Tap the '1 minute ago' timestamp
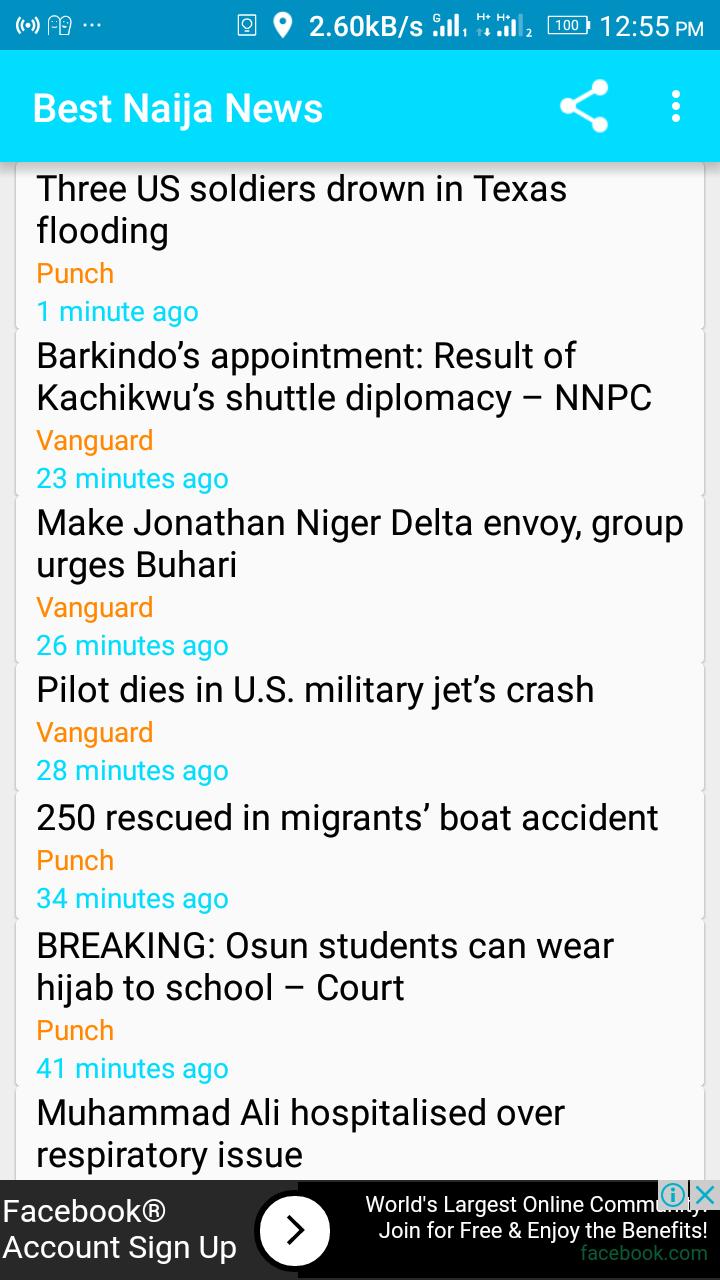Image resolution: width=720 pixels, height=1280 pixels. [x=117, y=312]
